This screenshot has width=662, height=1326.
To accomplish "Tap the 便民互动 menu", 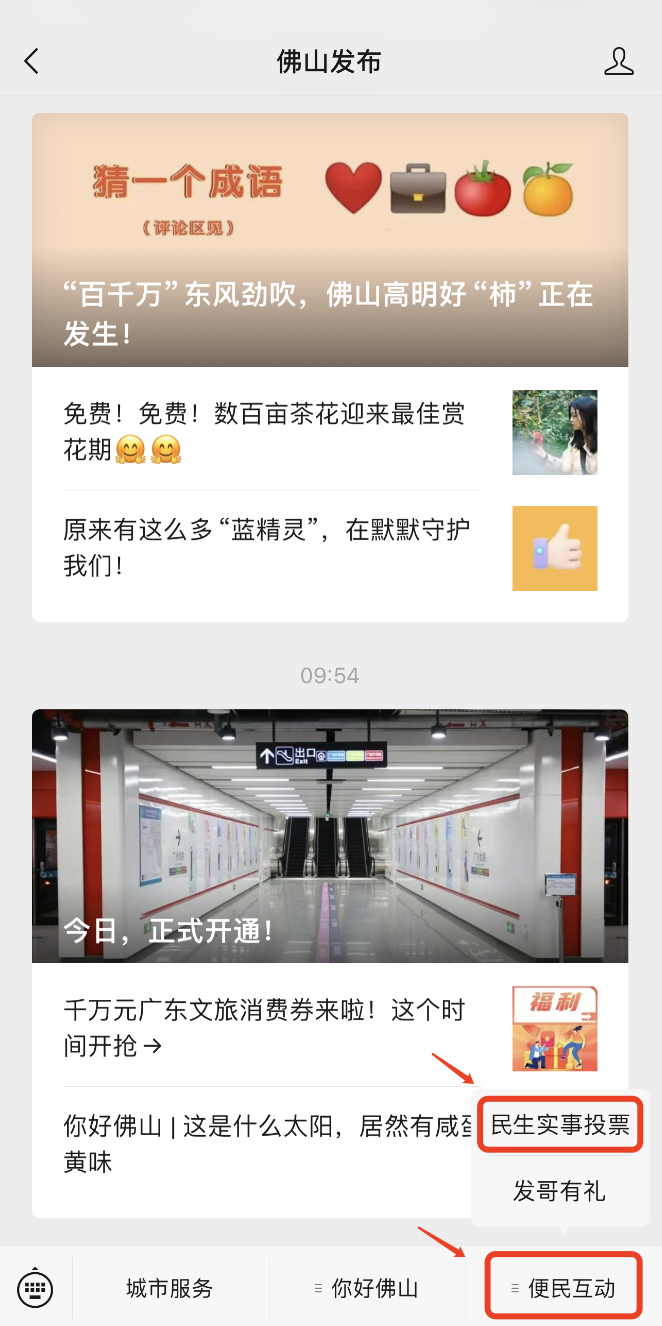I will coord(563,1288).
